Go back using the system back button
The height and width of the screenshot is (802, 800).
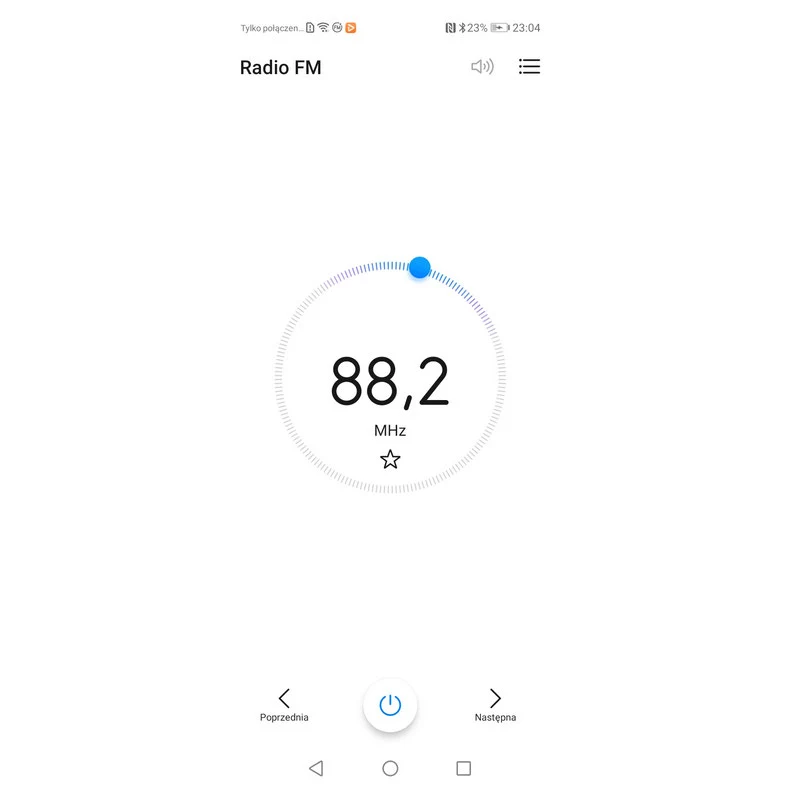pyautogui.click(x=316, y=768)
